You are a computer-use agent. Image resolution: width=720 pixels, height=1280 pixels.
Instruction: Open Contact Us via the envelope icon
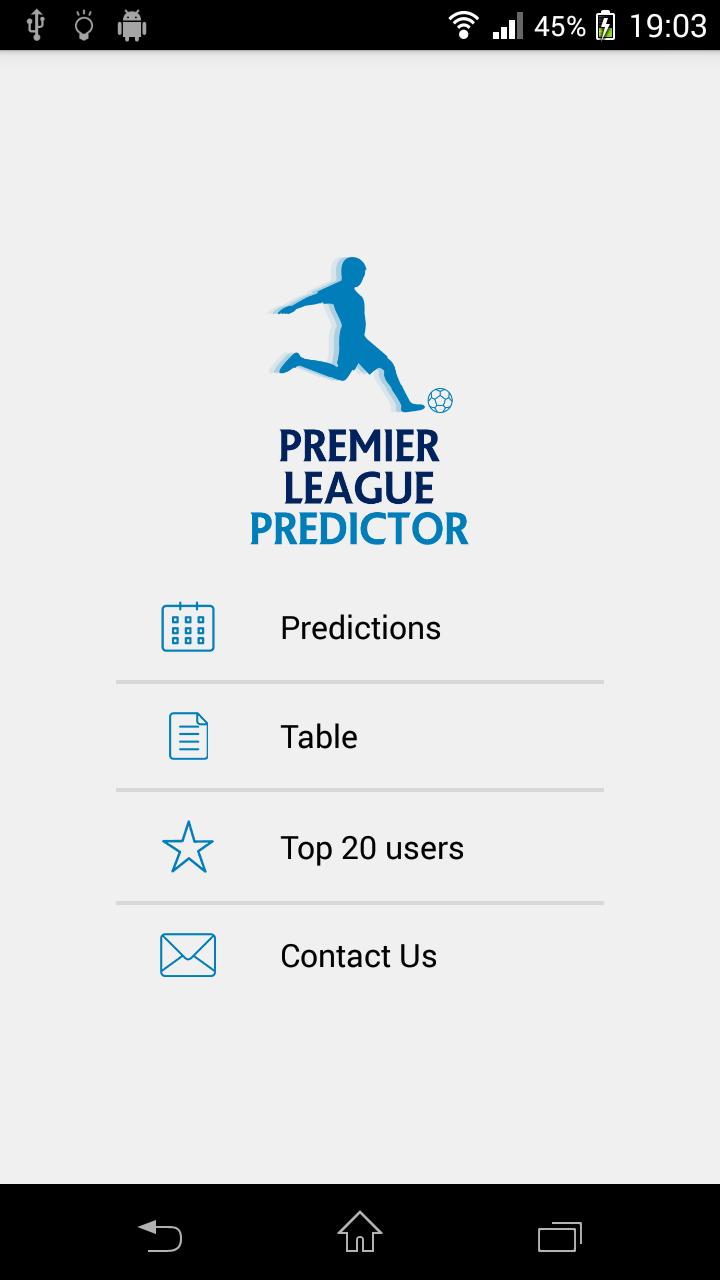tap(187, 955)
